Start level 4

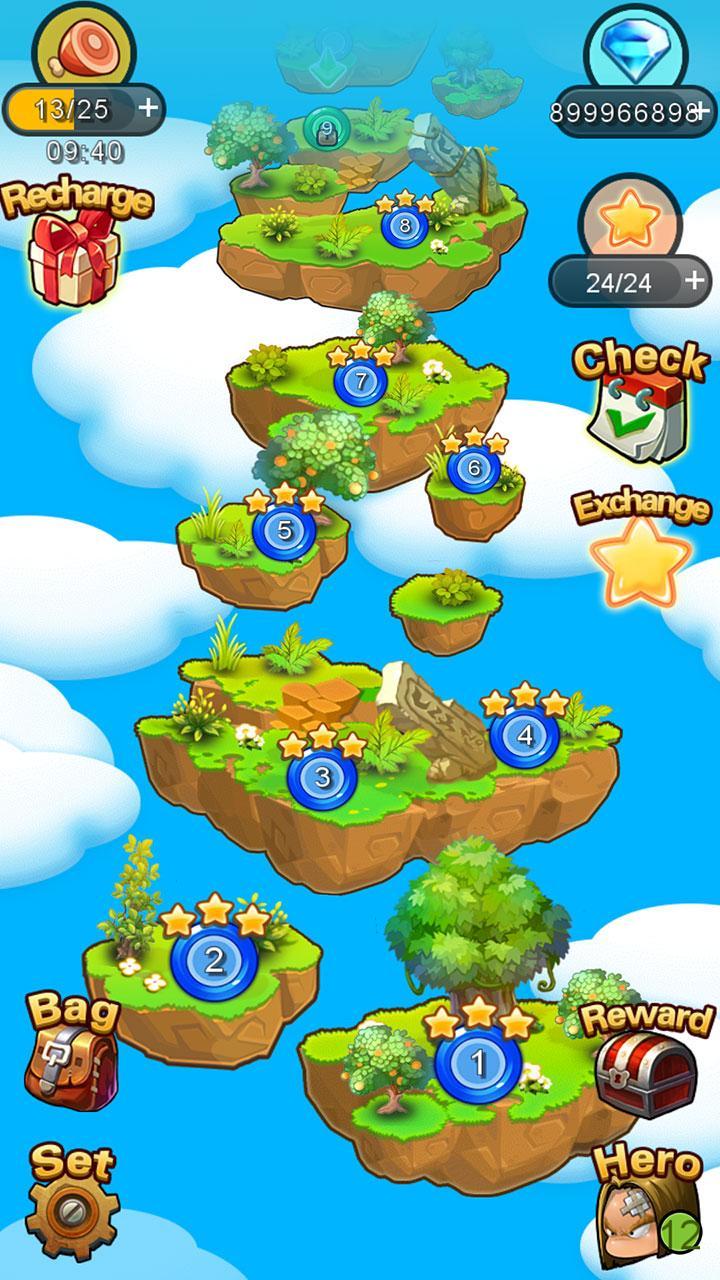525,736
